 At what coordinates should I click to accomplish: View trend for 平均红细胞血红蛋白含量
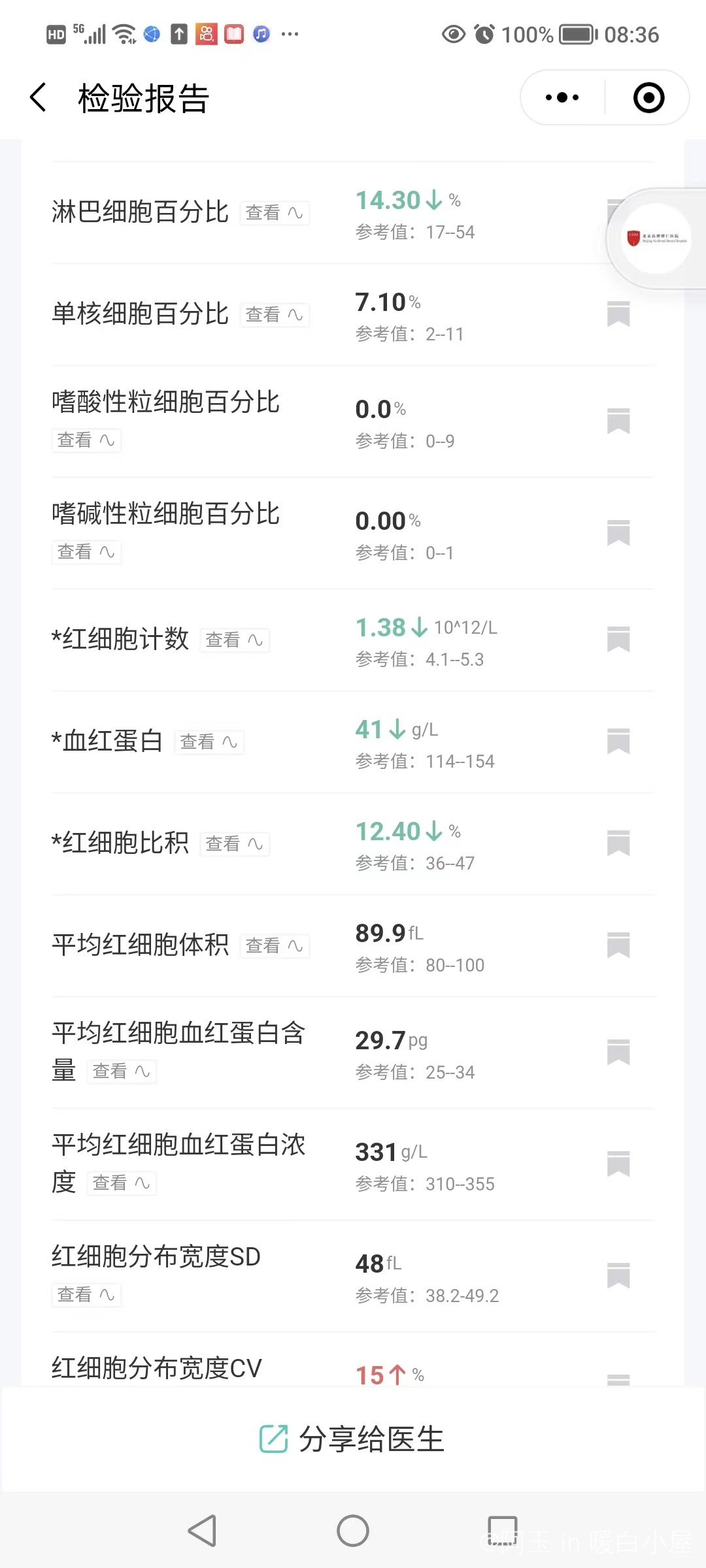[x=122, y=1071]
